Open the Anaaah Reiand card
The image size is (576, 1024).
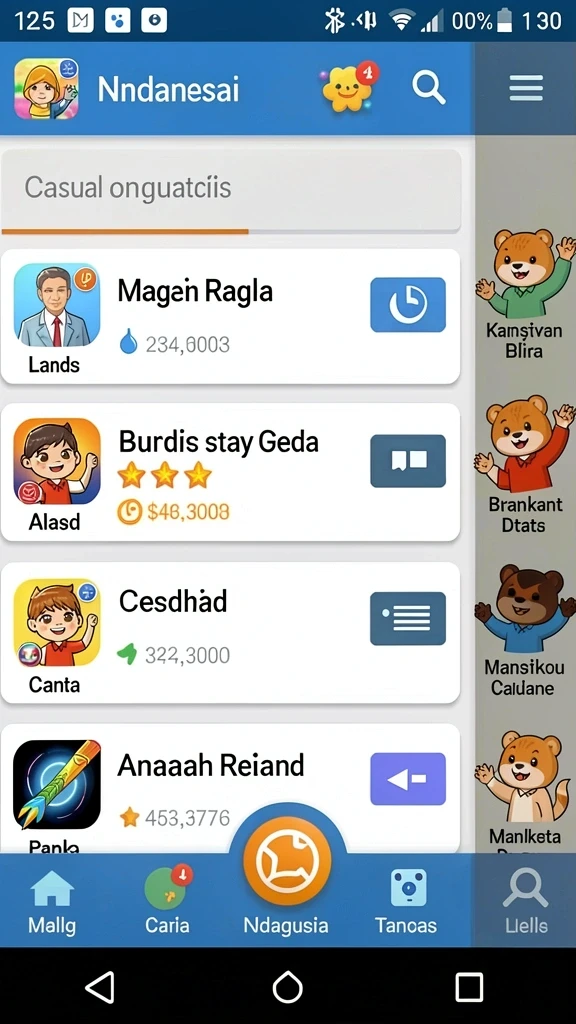231,788
